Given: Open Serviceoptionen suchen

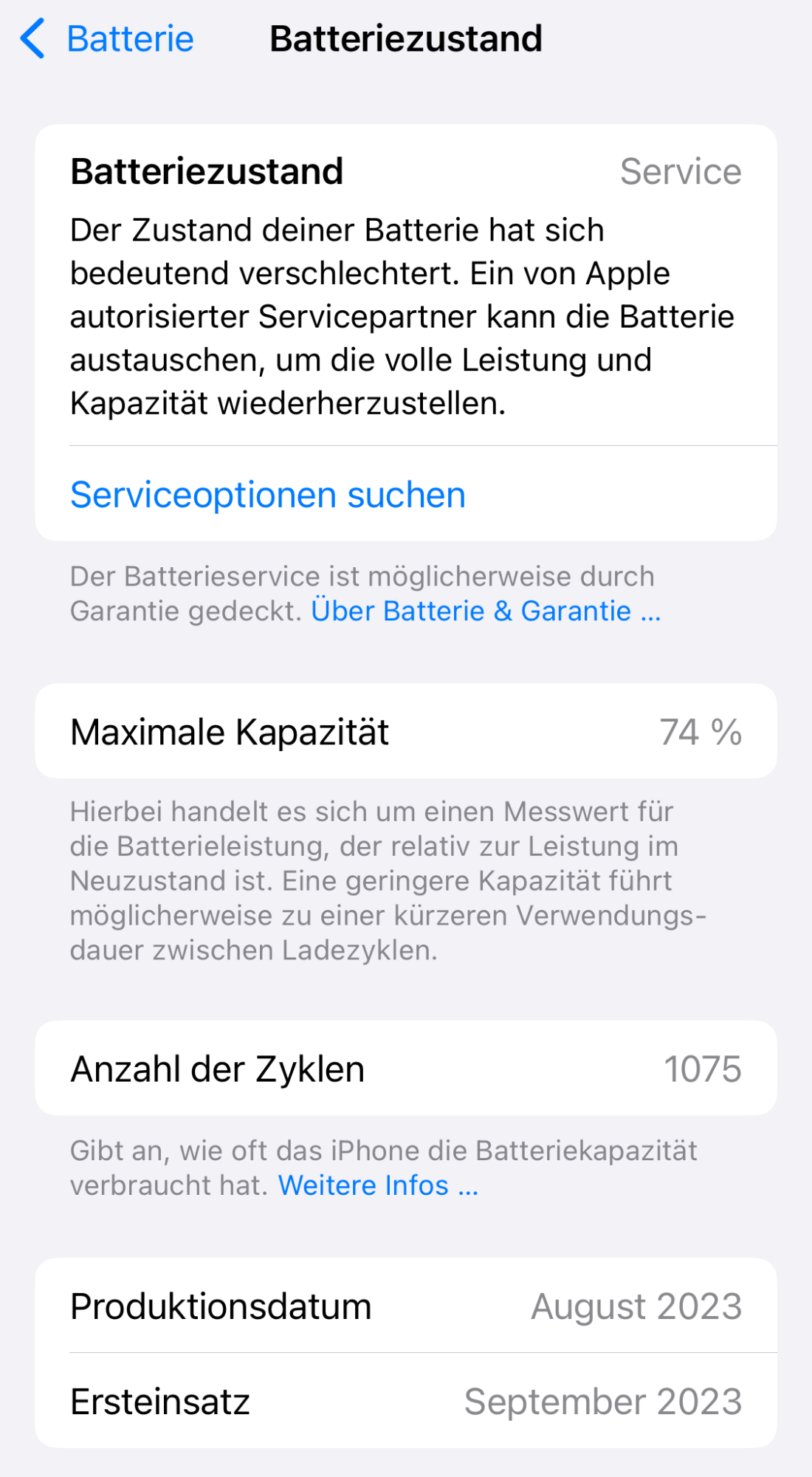Looking at the screenshot, I should [x=267, y=495].
